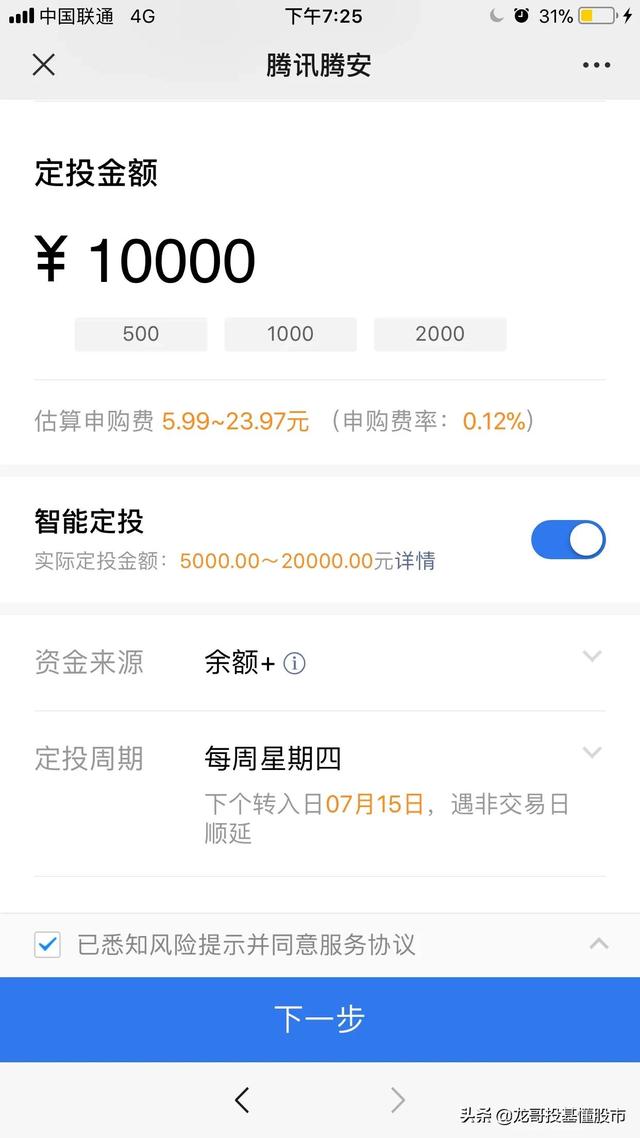
Task: Show info about 余额+
Action: [294, 663]
